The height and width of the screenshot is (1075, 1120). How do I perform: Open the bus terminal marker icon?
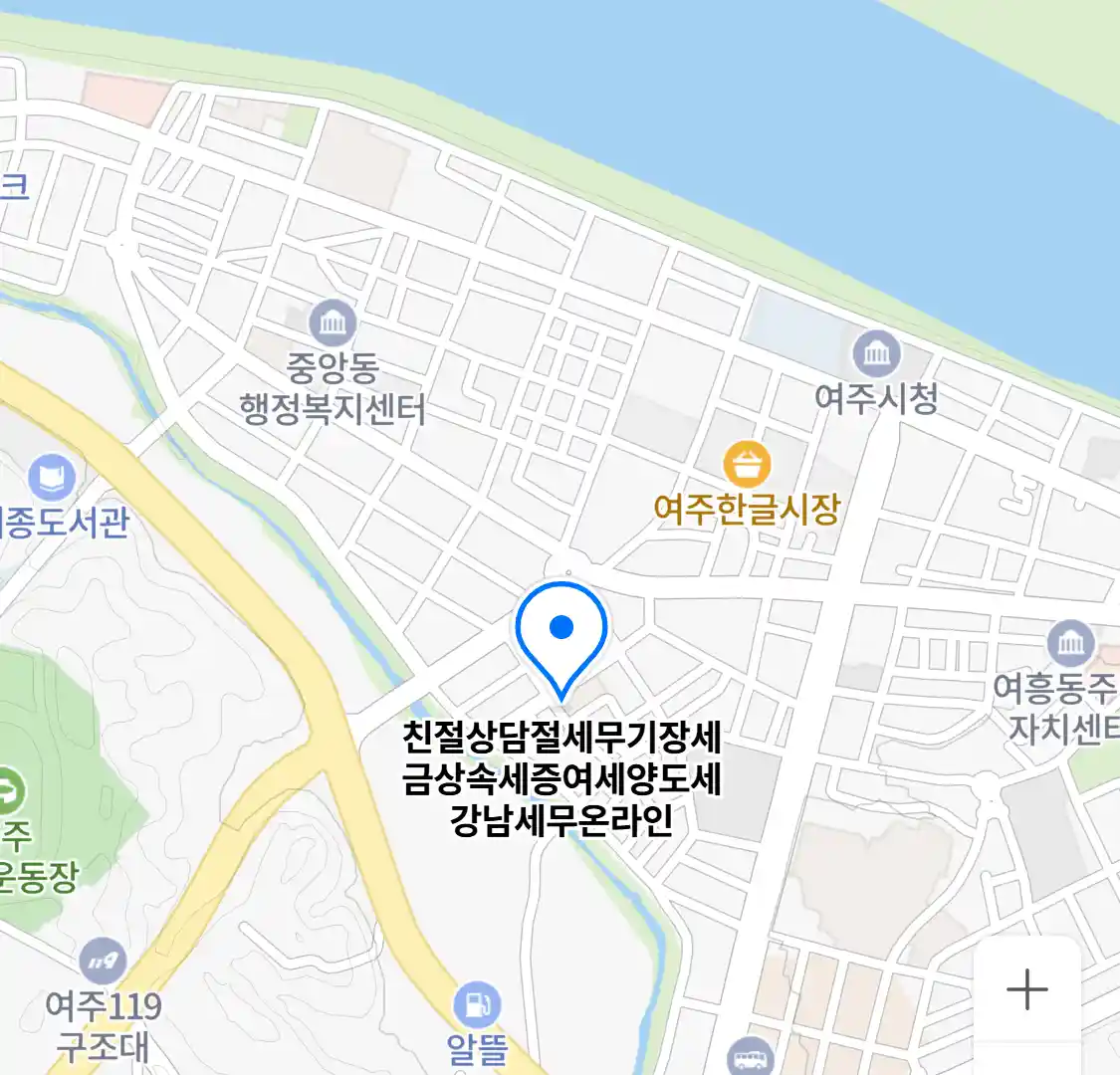(x=751, y=1057)
